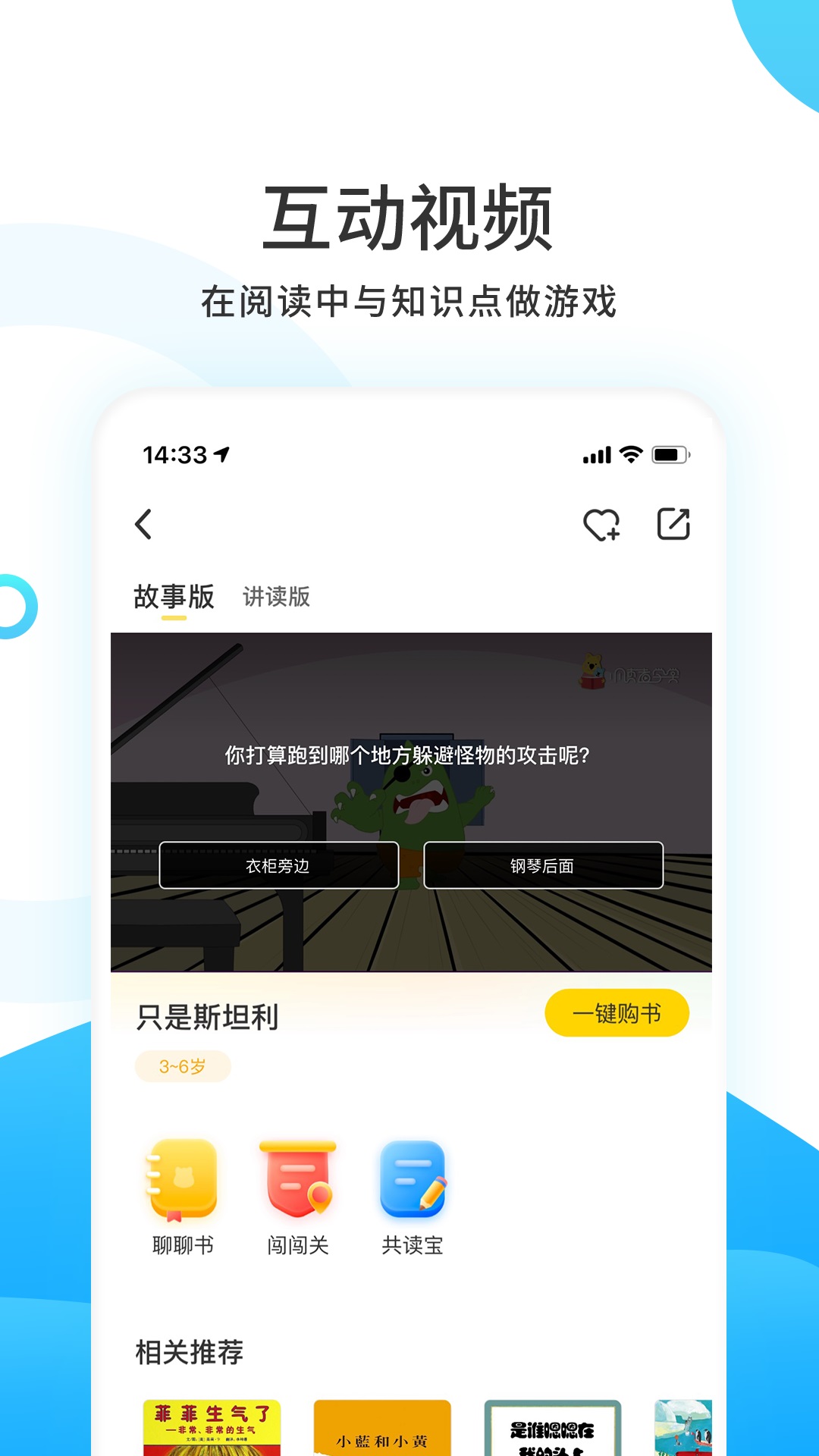
Task: Tap the 一键购书 purchase button
Action: 617,1011
